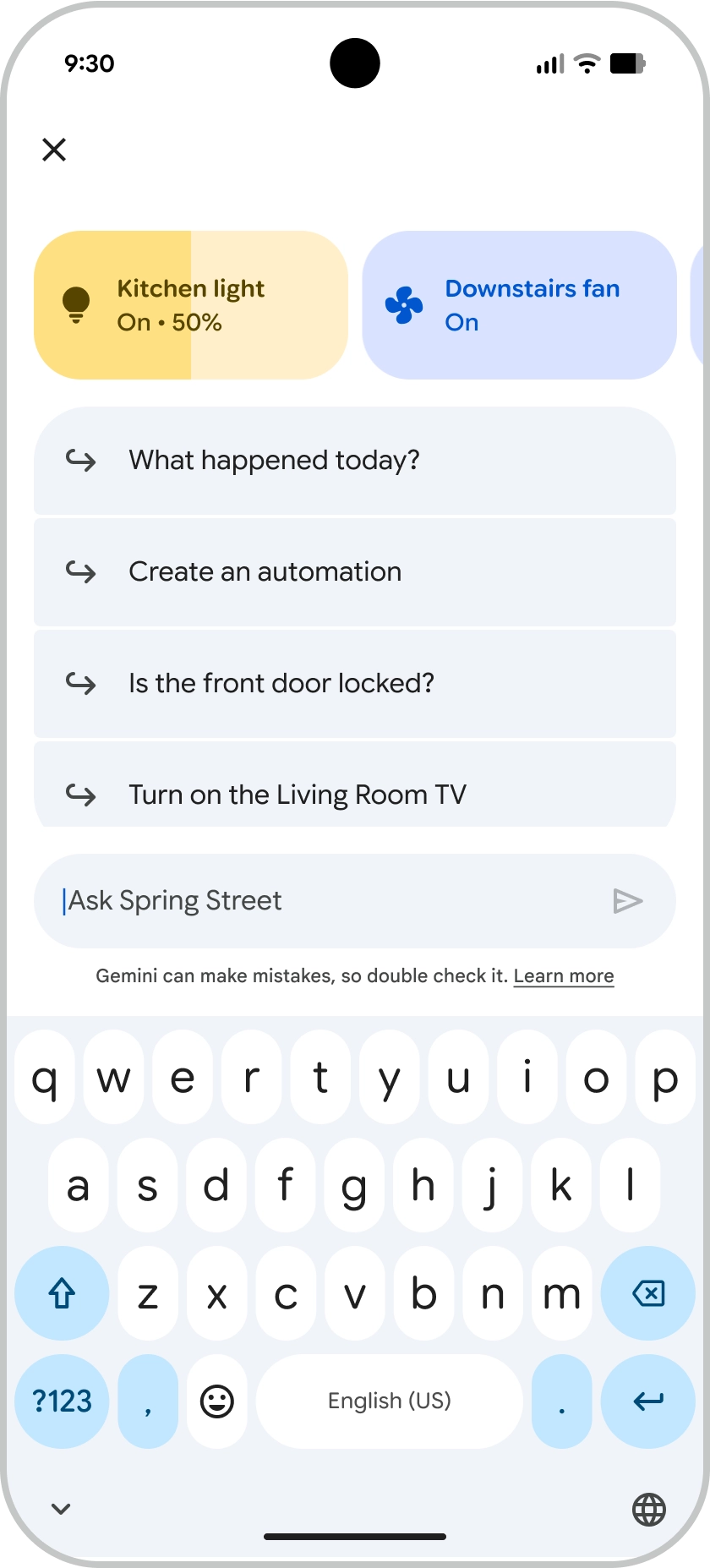Select the 'What happened today?' suggestion
The image size is (710, 1568).
click(354, 461)
